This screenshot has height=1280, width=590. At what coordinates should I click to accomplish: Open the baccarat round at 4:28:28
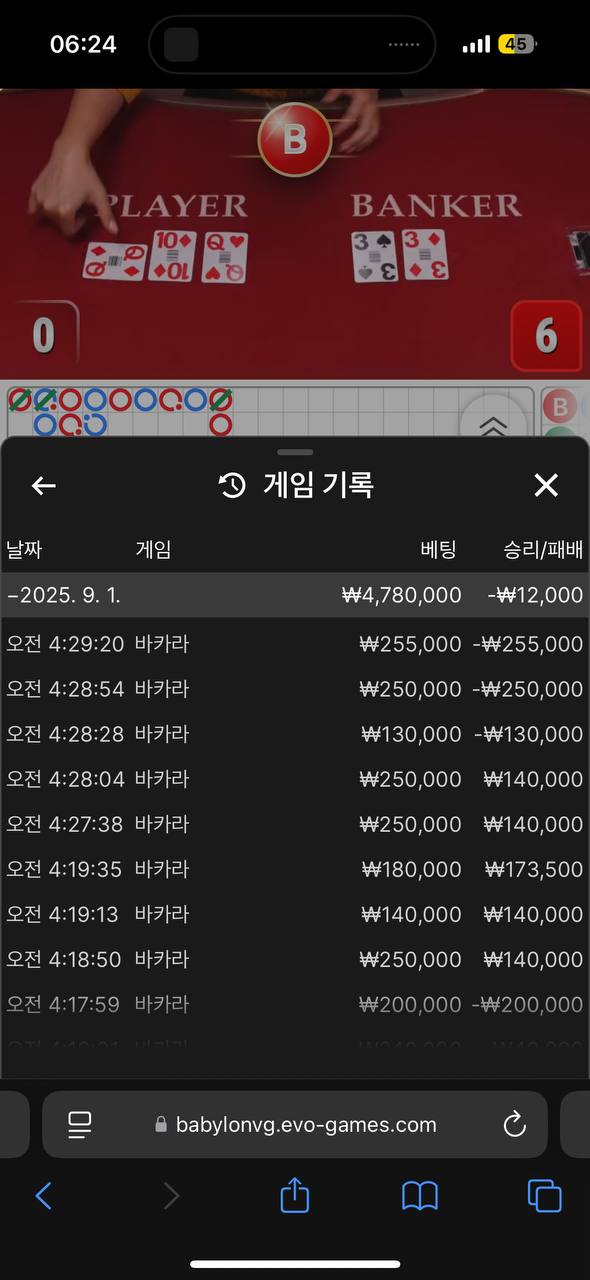pyautogui.click(x=295, y=734)
